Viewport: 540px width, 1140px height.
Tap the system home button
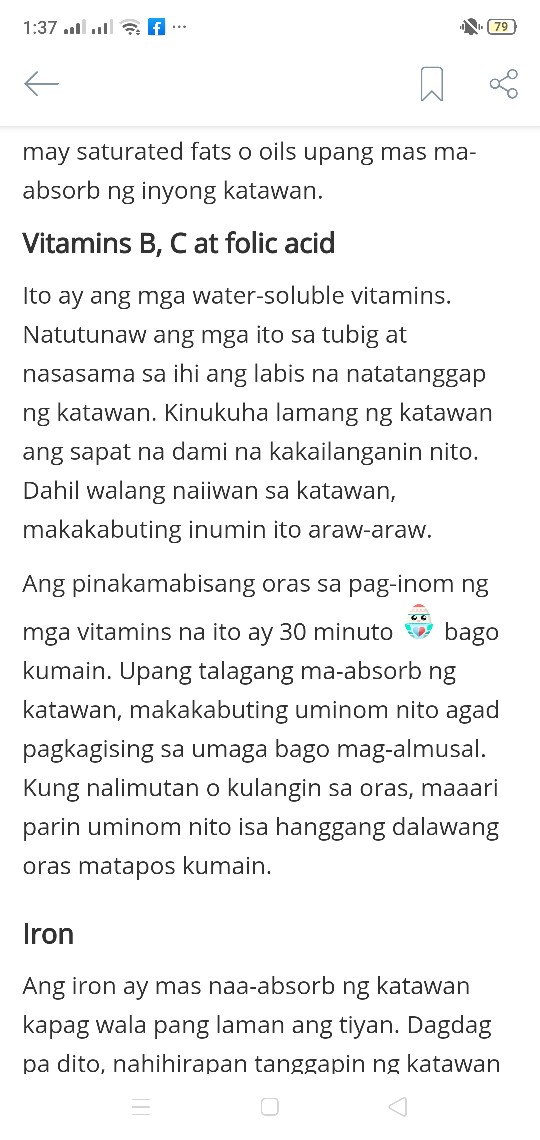(270, 1107)
